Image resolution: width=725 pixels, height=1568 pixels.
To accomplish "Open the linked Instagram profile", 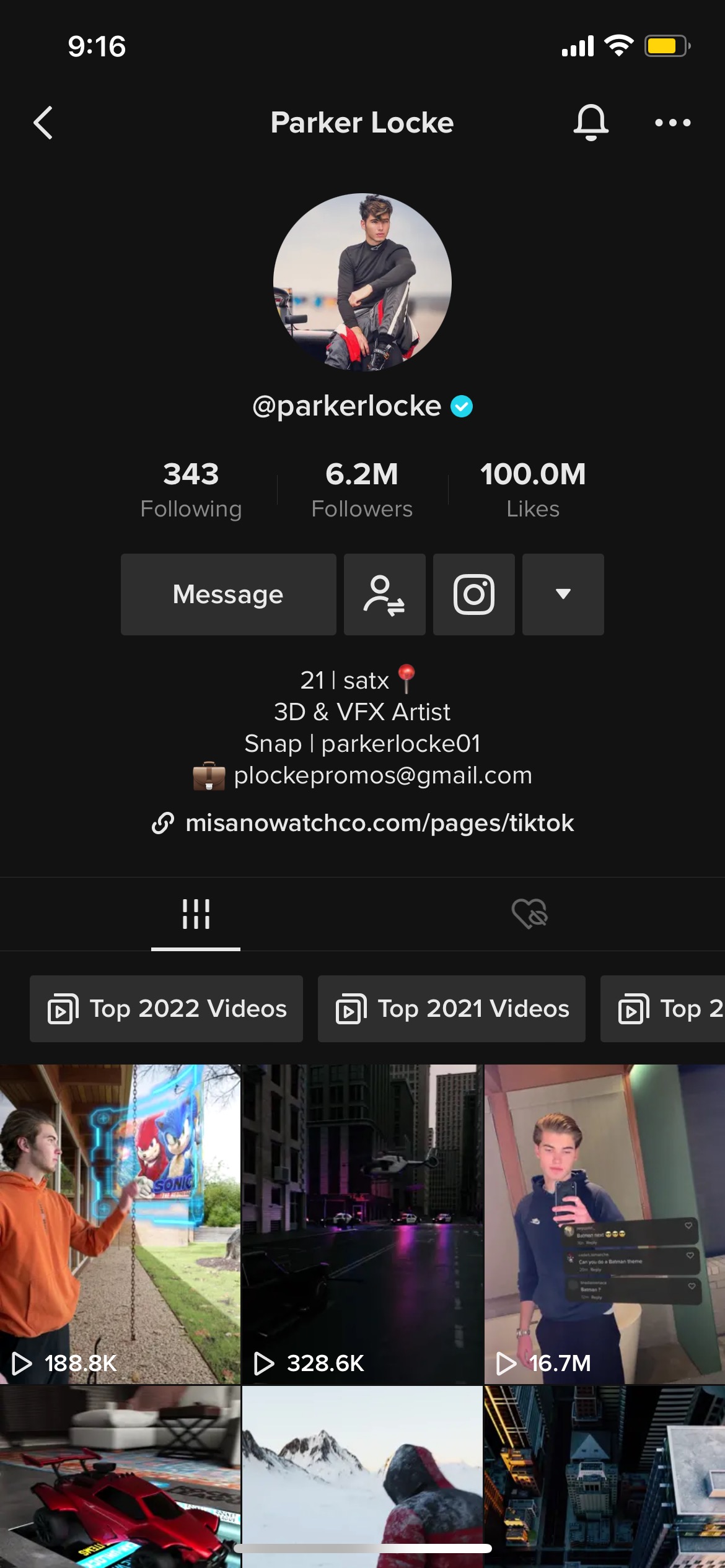I will [x=473, y=595].
